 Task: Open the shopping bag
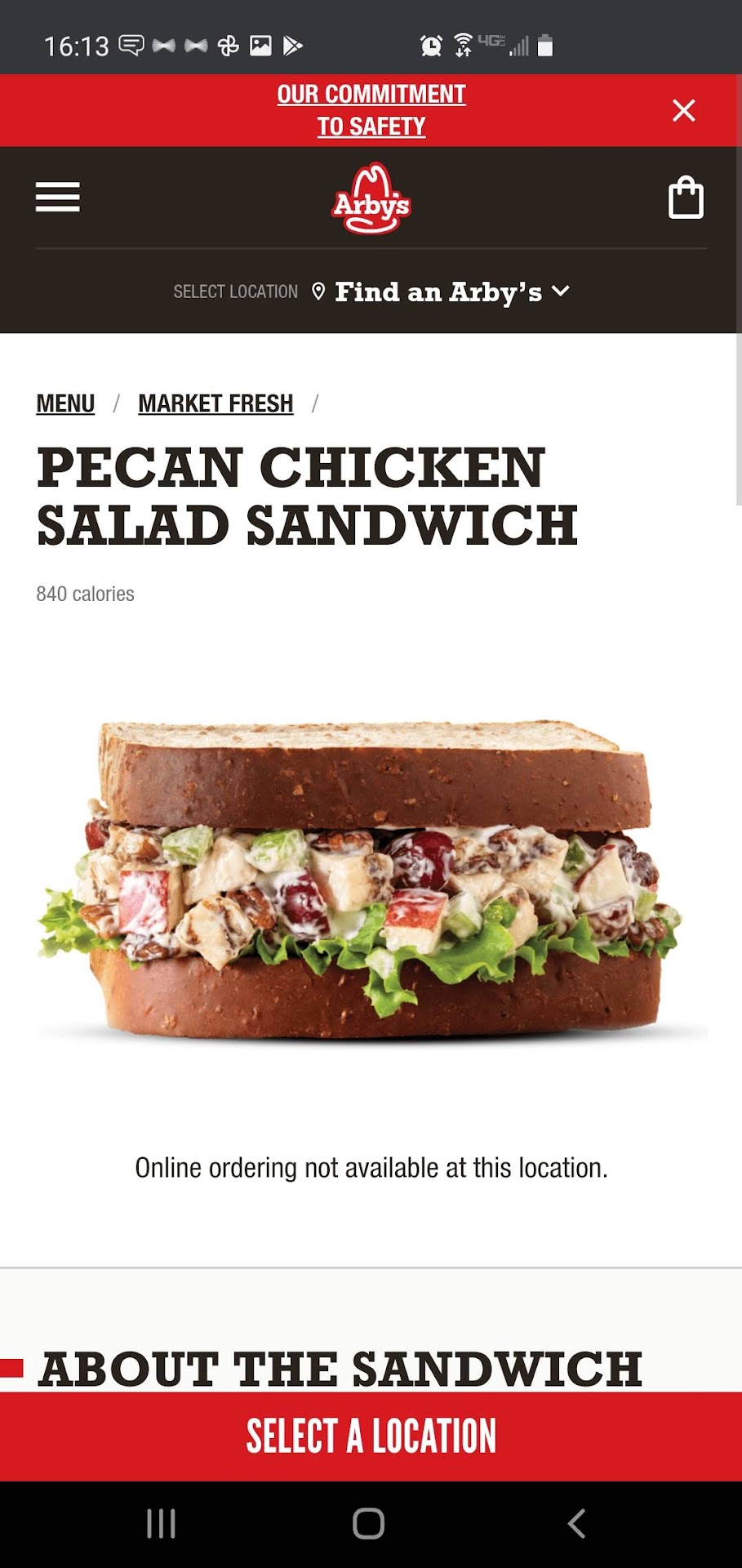[x=686, y=198]
